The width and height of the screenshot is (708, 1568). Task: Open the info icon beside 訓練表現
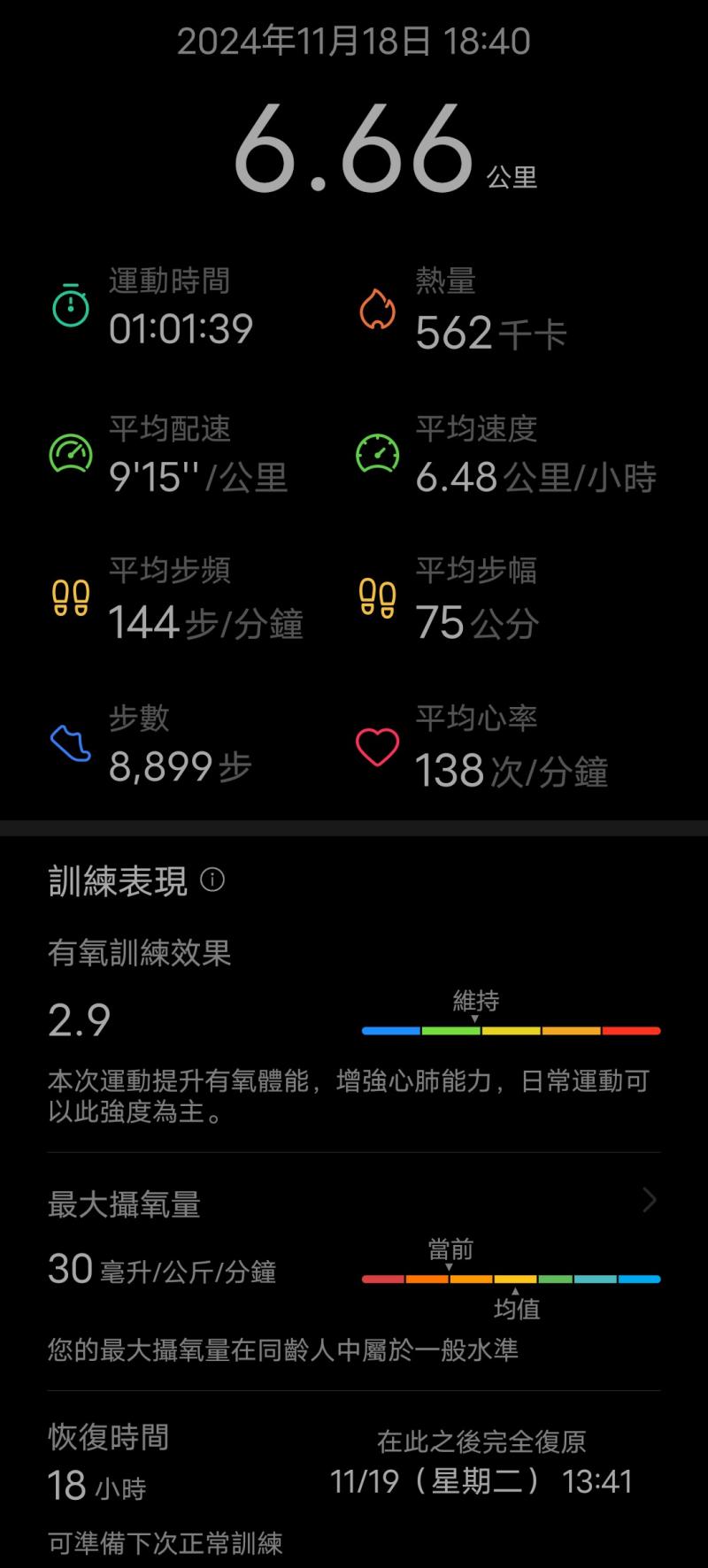212,880
